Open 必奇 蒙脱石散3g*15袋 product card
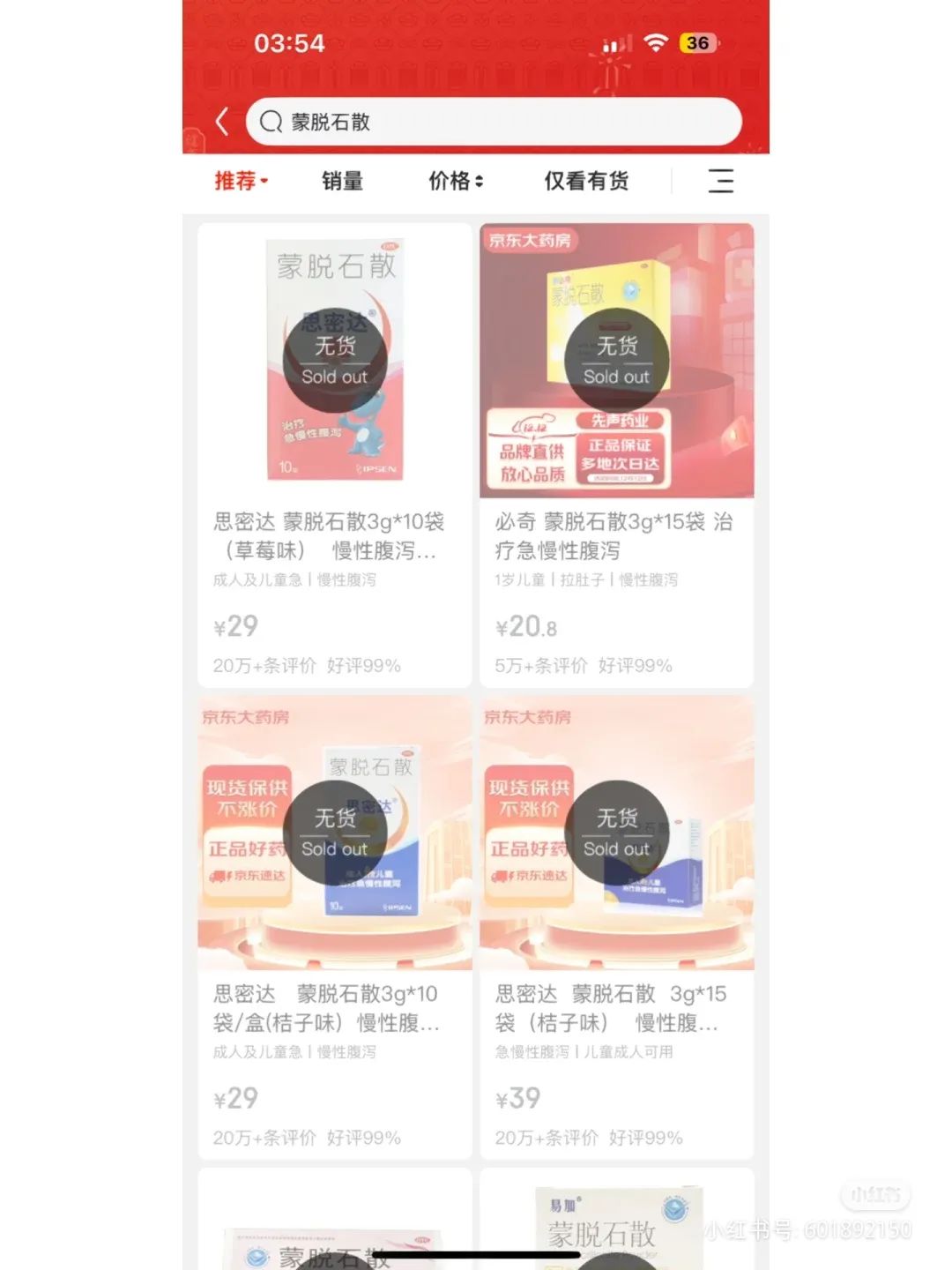 click(617, 455)
